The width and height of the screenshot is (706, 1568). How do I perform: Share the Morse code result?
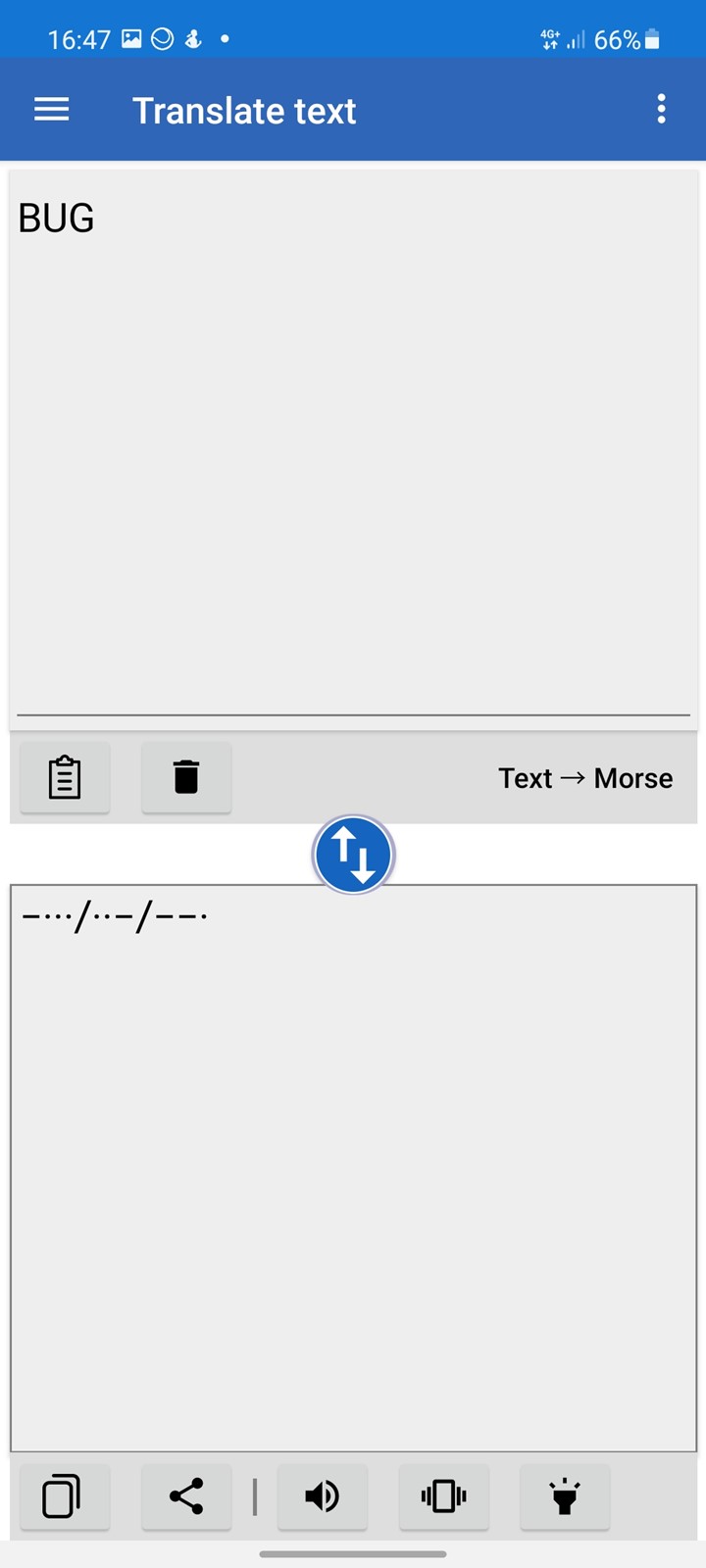tap(186, 1496)
